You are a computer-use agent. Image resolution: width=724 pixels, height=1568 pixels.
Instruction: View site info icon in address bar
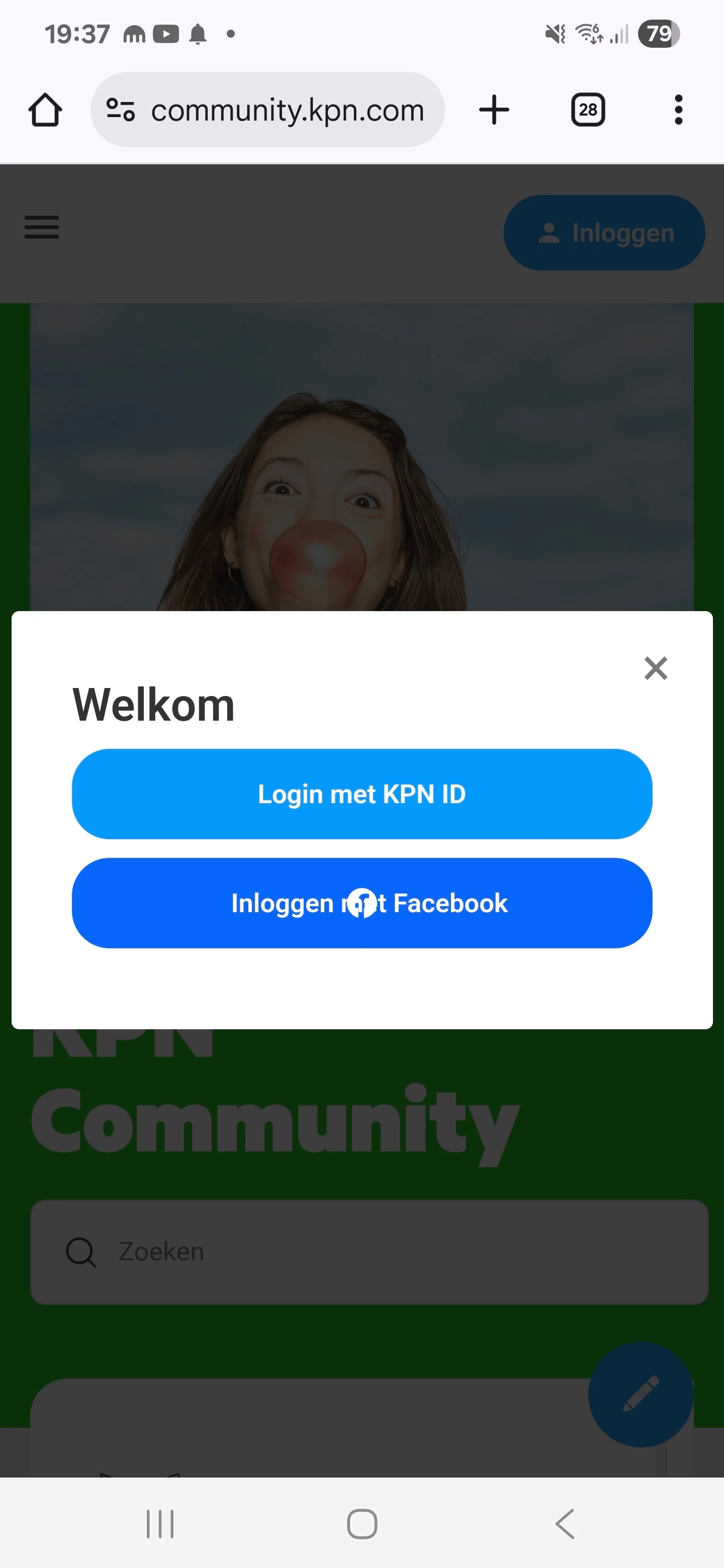coord(120,110)
